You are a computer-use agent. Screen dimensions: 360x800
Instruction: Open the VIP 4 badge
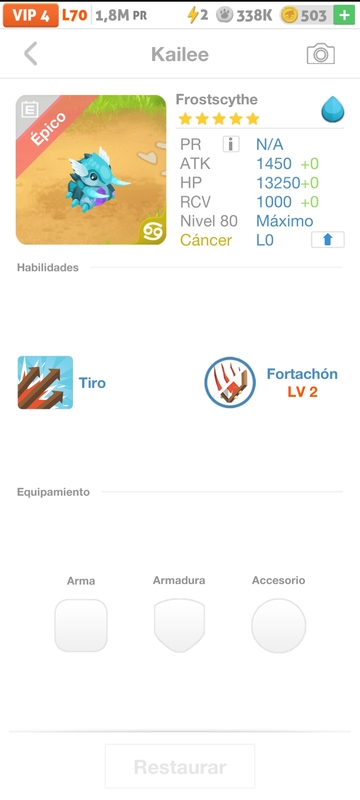[x=31, y=15]
